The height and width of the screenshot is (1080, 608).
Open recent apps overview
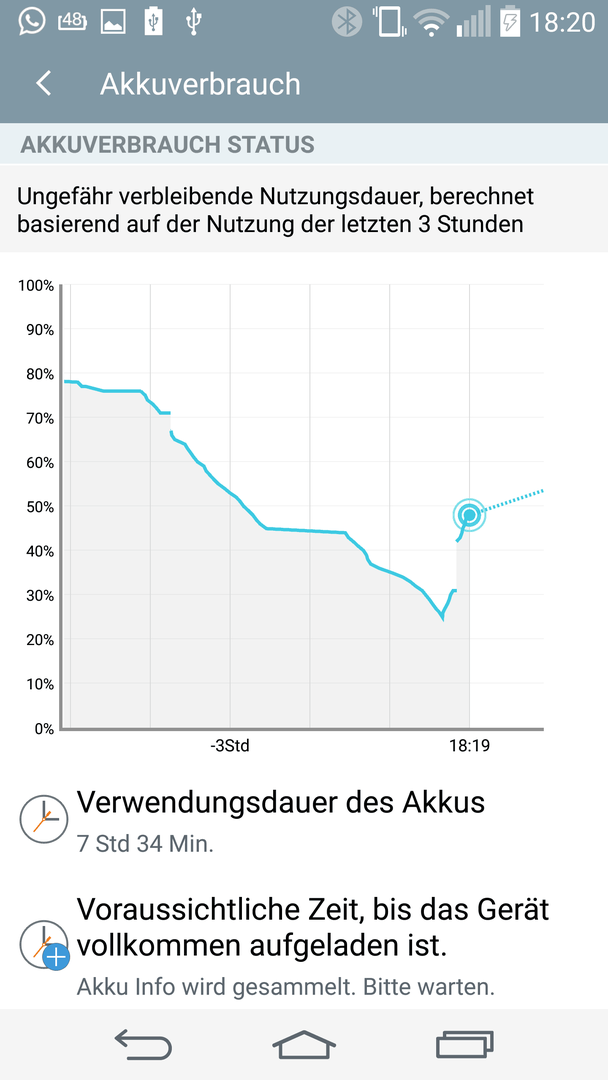point(465,1044)
